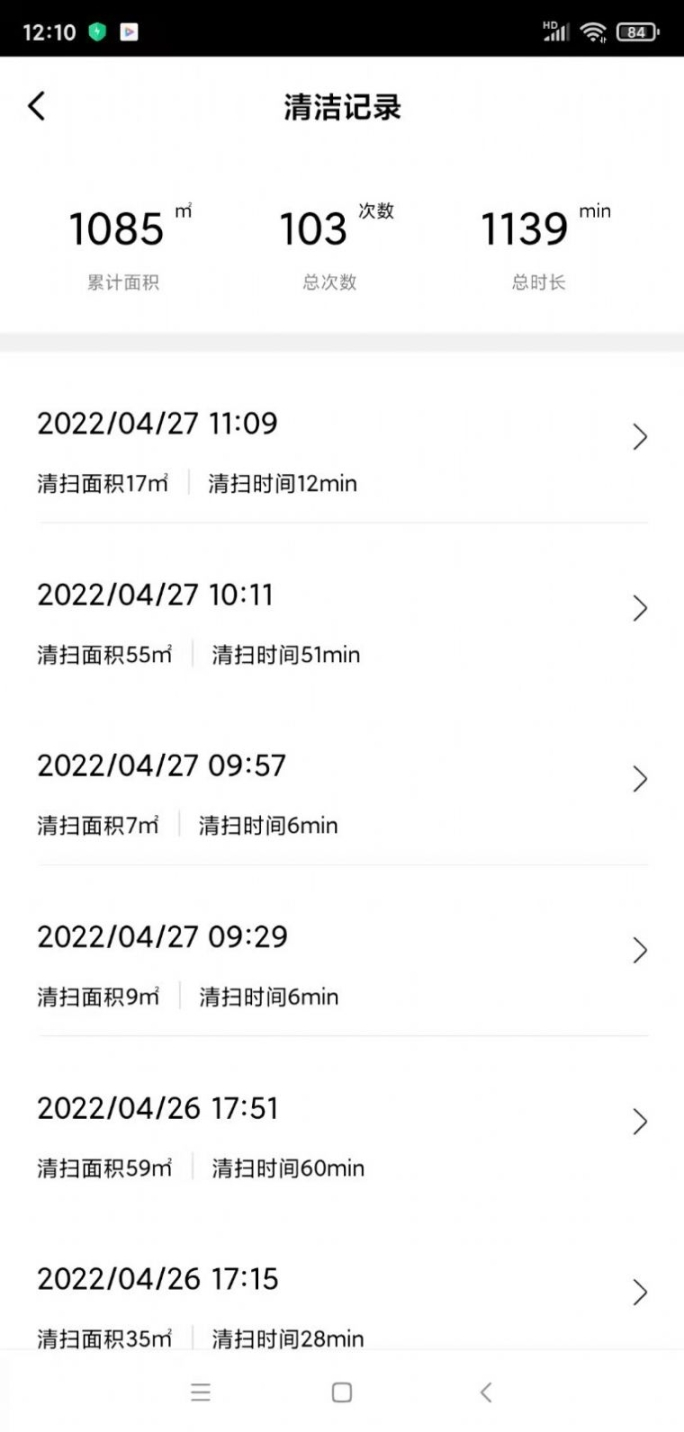Go to the home screen
This screenshot has height=1432, width=684.
coord(342,1392)
